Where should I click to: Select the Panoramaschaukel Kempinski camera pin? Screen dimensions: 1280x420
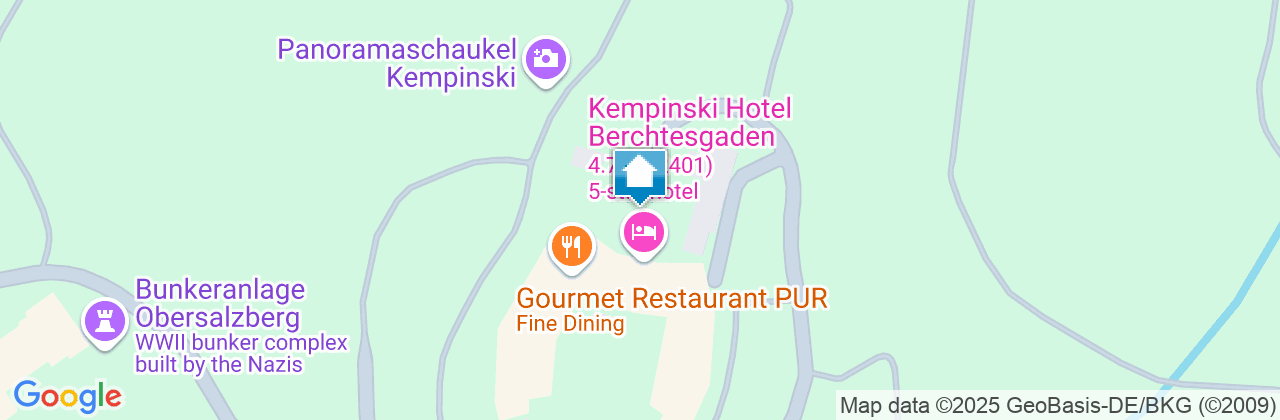[x=545, y=59]
